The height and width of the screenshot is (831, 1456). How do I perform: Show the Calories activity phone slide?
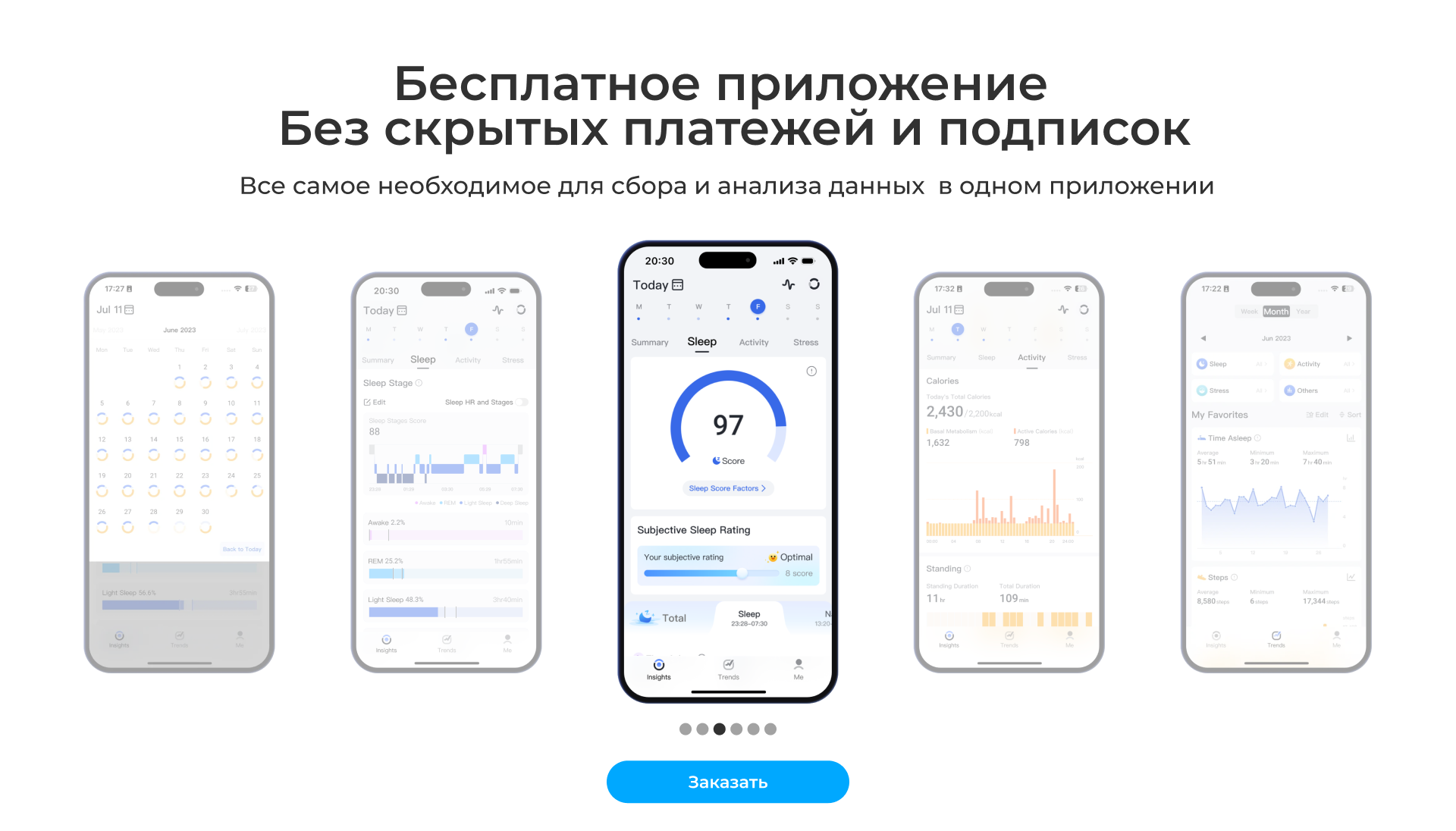tap(1009, 472)
